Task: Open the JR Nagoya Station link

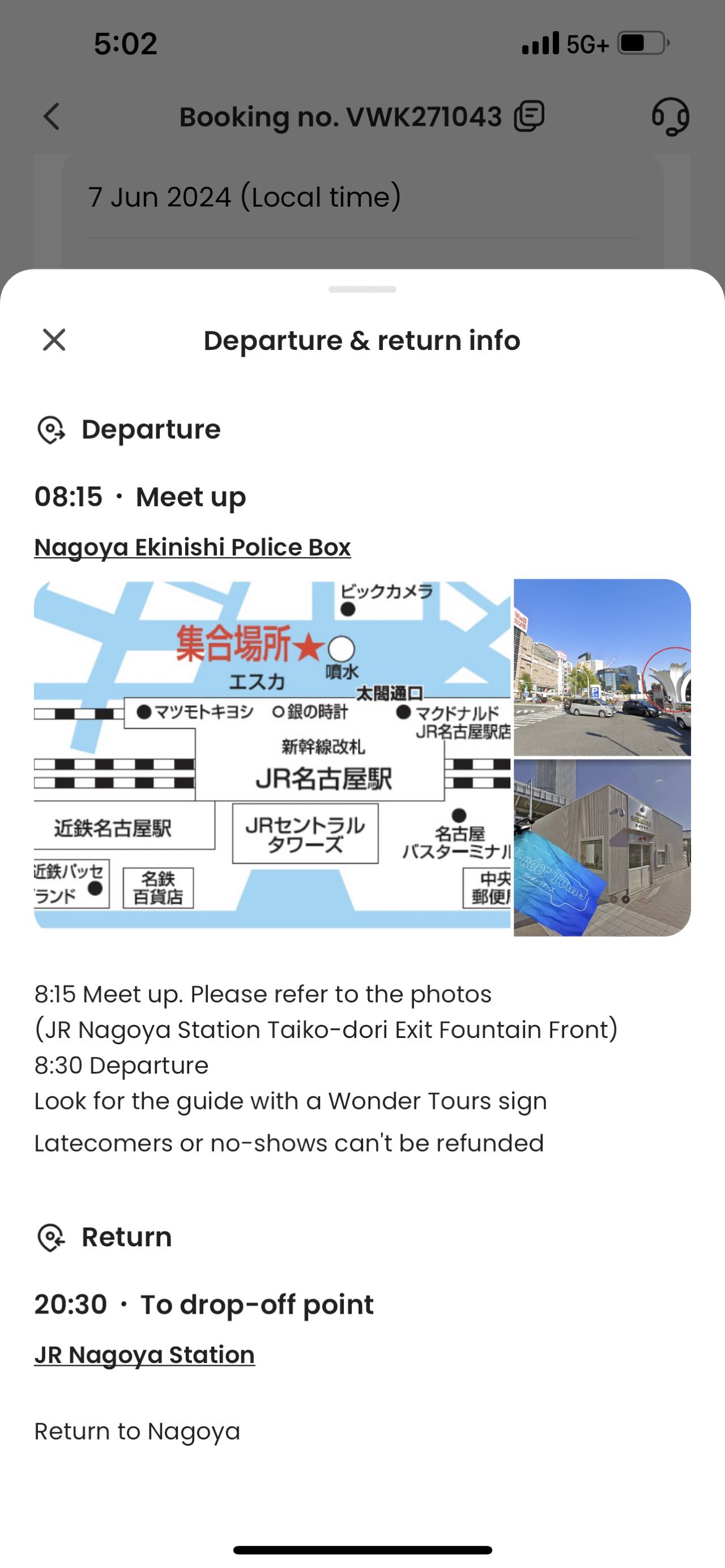Action: pyautogui.click(x=144, y=1355)
